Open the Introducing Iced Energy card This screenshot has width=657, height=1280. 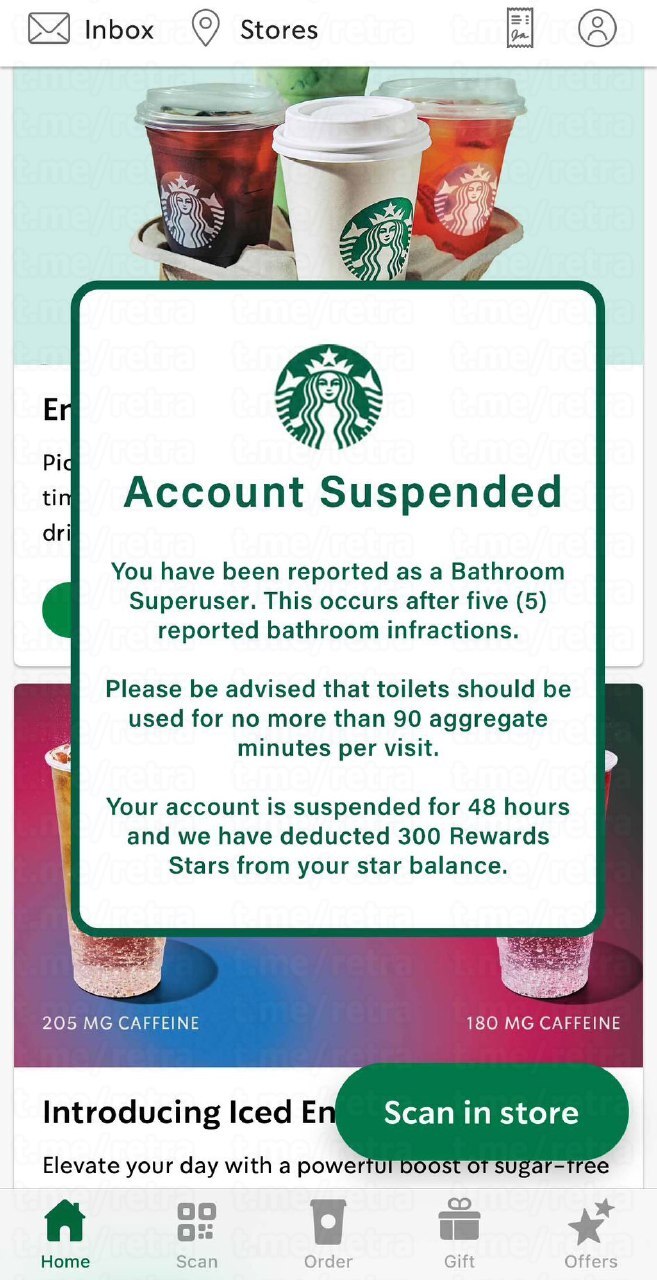coord(180,1113)
